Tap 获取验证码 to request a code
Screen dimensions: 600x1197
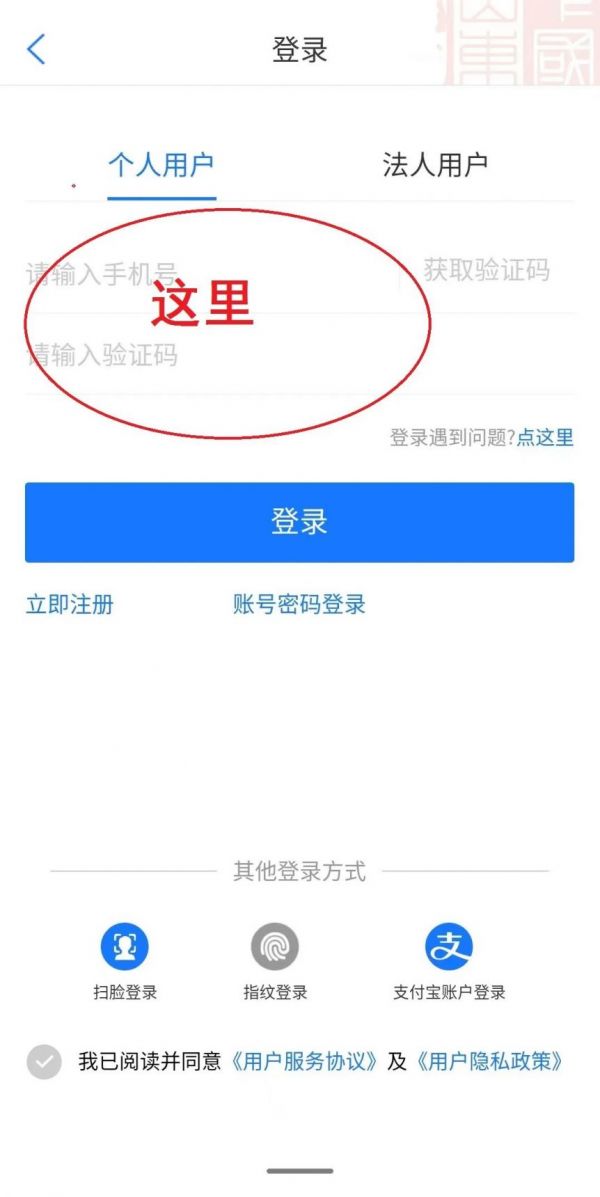[x=486, y=270]
